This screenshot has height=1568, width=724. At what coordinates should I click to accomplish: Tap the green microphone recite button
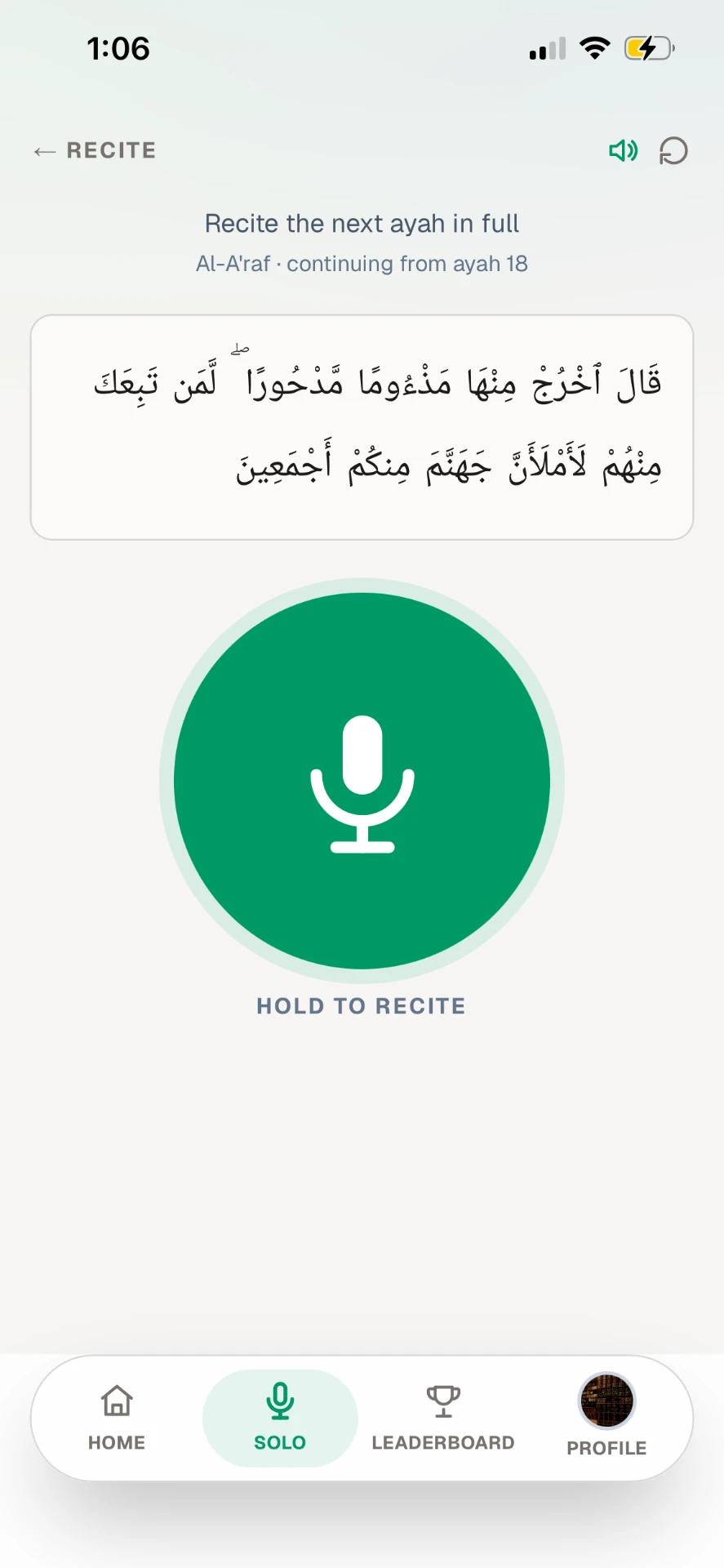point(362,781)
